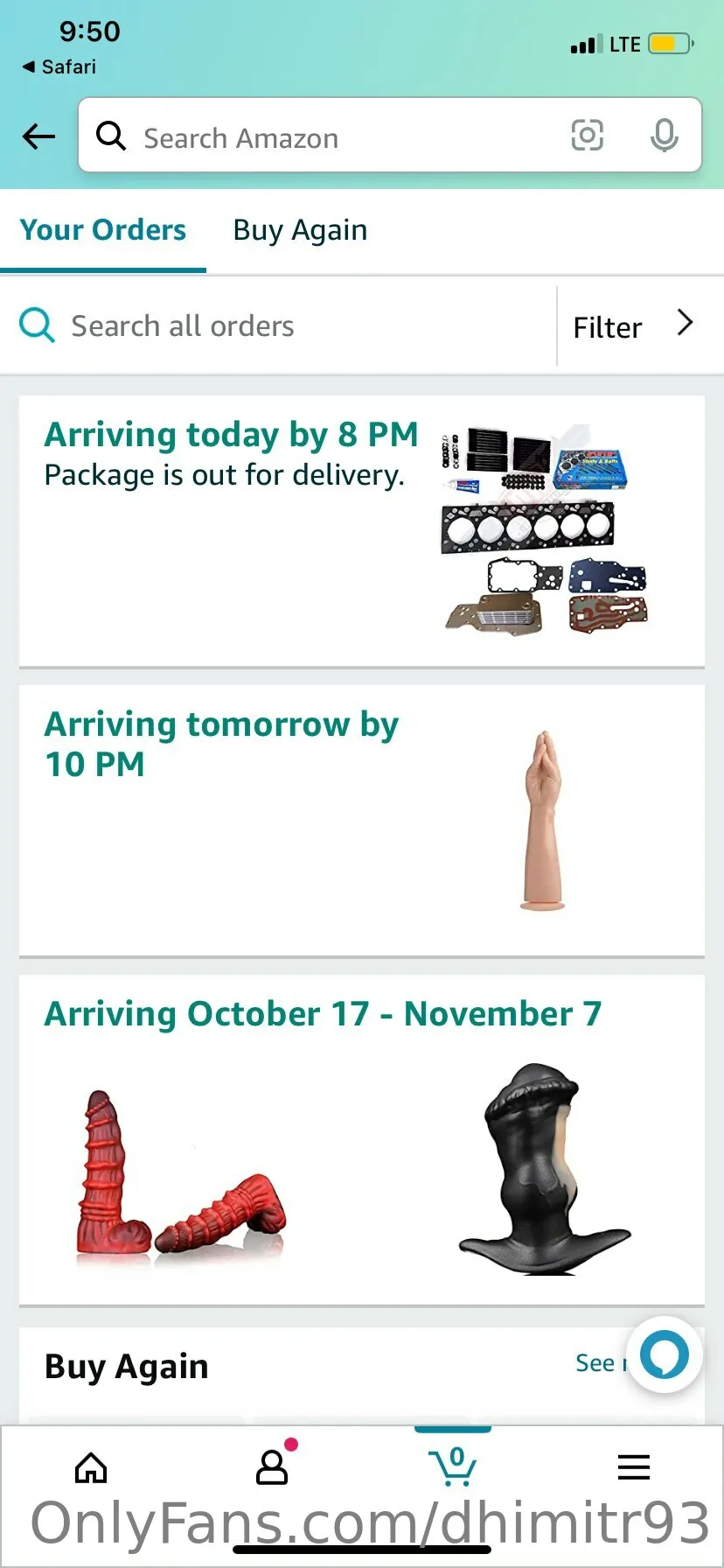Open the order arriving today by 8 PM
Viewport: 724px width, 1568px height.
pos(361,530)
